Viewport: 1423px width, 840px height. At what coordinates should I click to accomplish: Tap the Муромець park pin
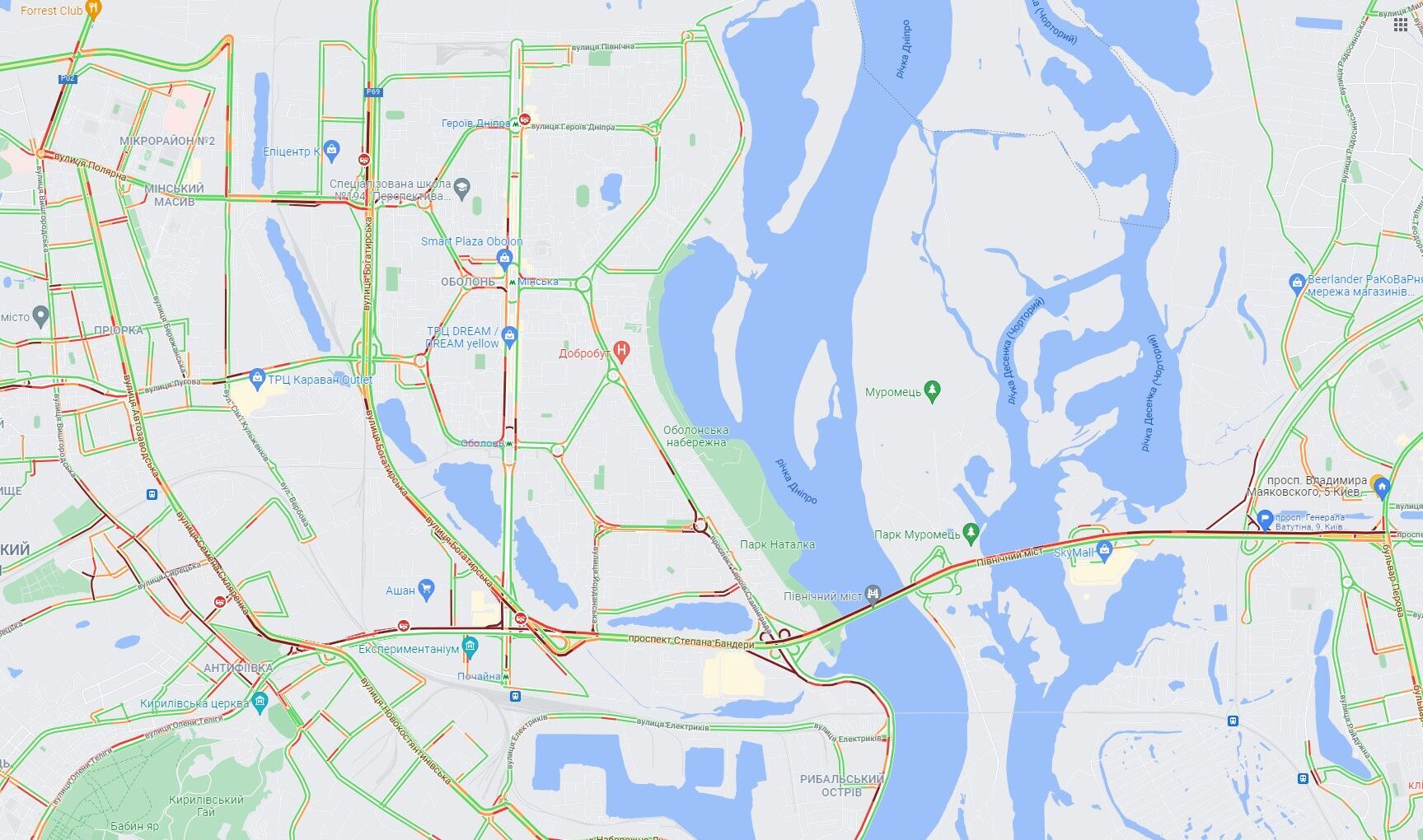[932, 391]
